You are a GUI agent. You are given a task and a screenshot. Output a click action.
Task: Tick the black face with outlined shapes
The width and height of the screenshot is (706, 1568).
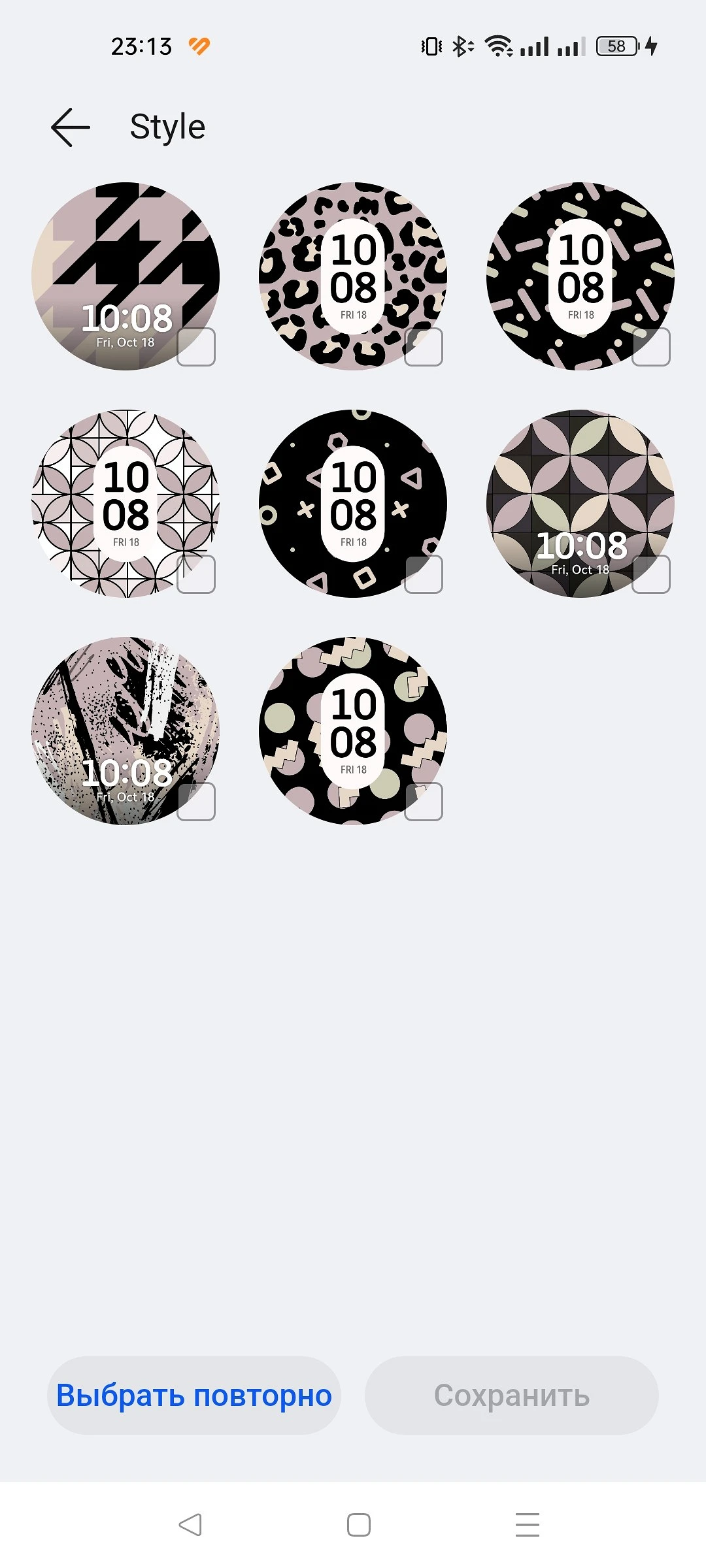click(x=424, y=574)
